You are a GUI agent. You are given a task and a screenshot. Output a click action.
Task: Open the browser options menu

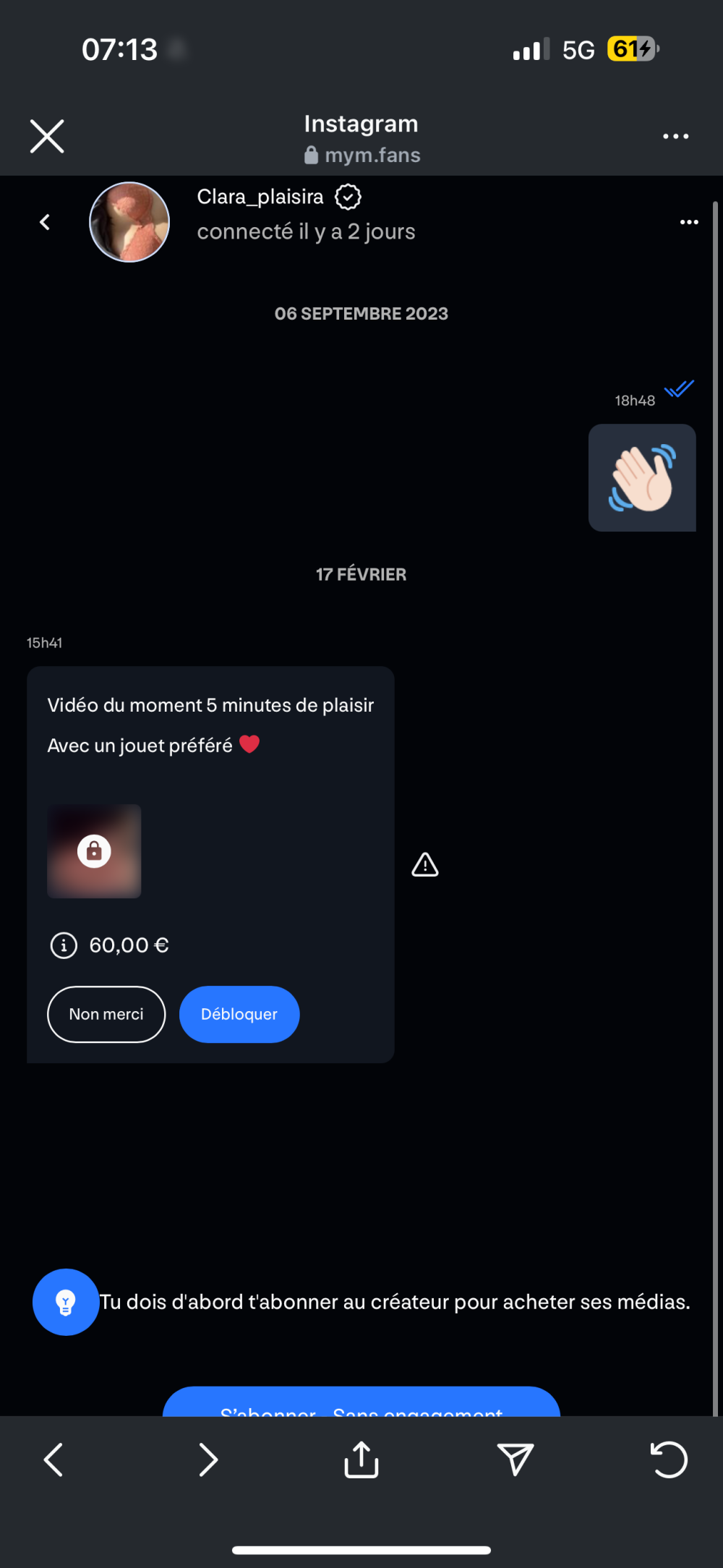pos(675,136)
